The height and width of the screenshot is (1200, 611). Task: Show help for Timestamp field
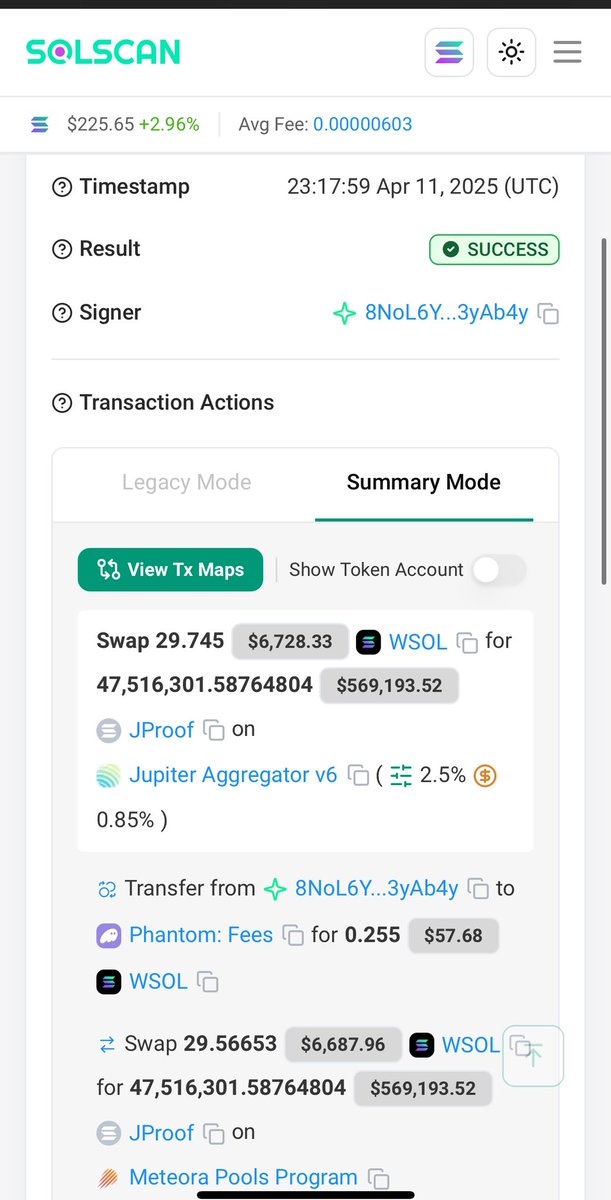pyautogui.click(x=62, y=187)
